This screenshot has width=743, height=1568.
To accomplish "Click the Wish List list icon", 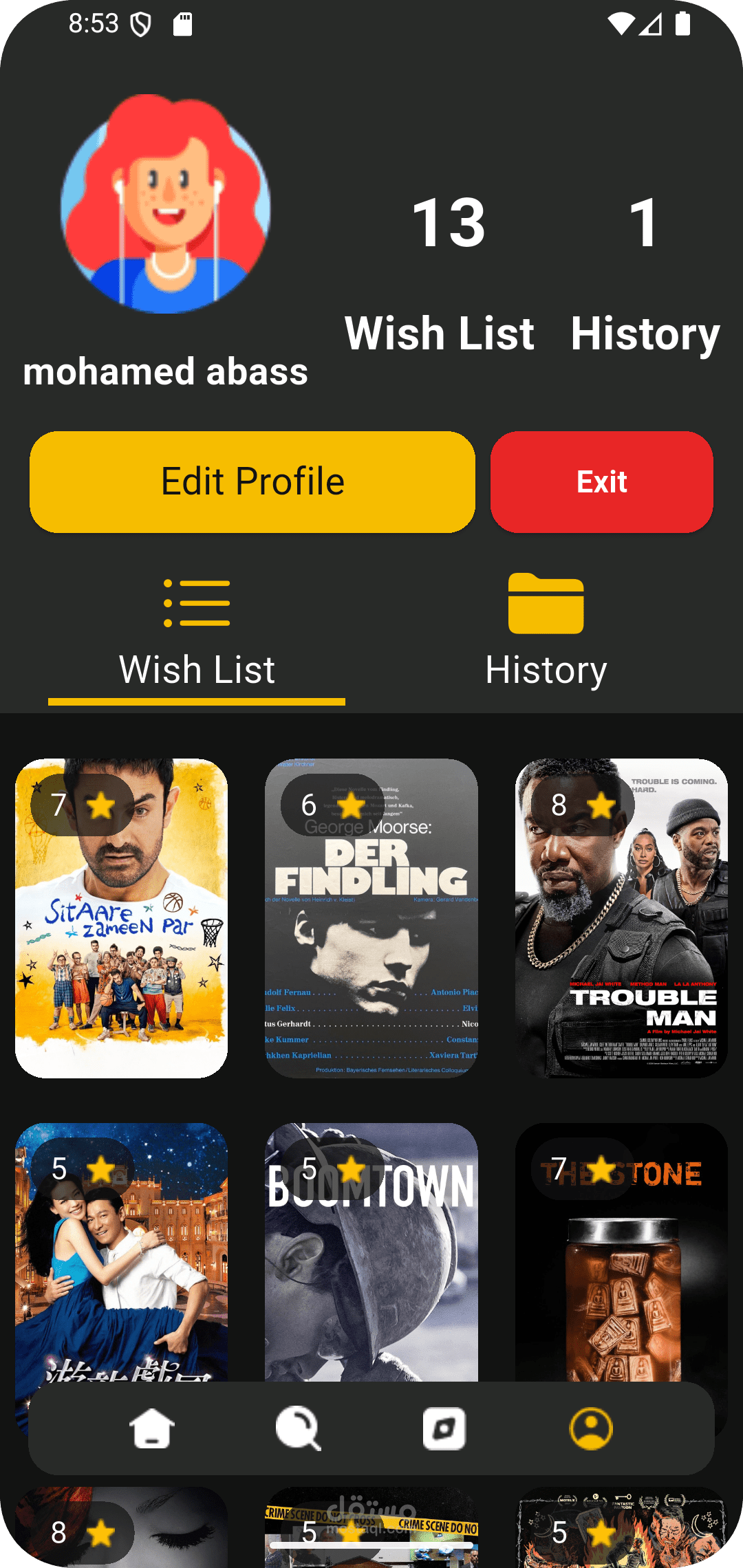I will click(x=197, y=603).
